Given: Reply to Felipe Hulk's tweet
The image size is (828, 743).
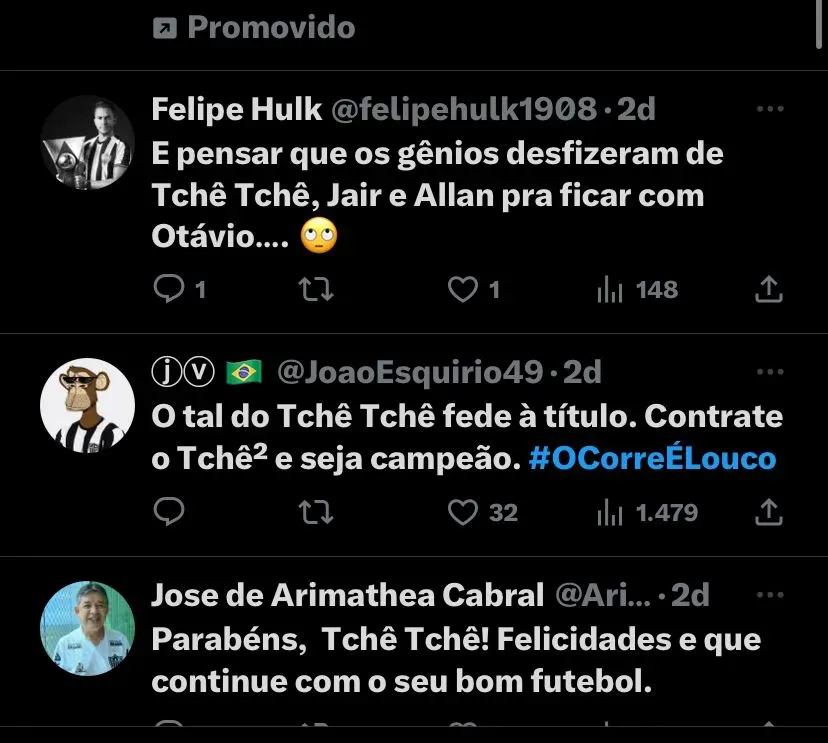Looking at the screenshot, I should coord(172,290).
